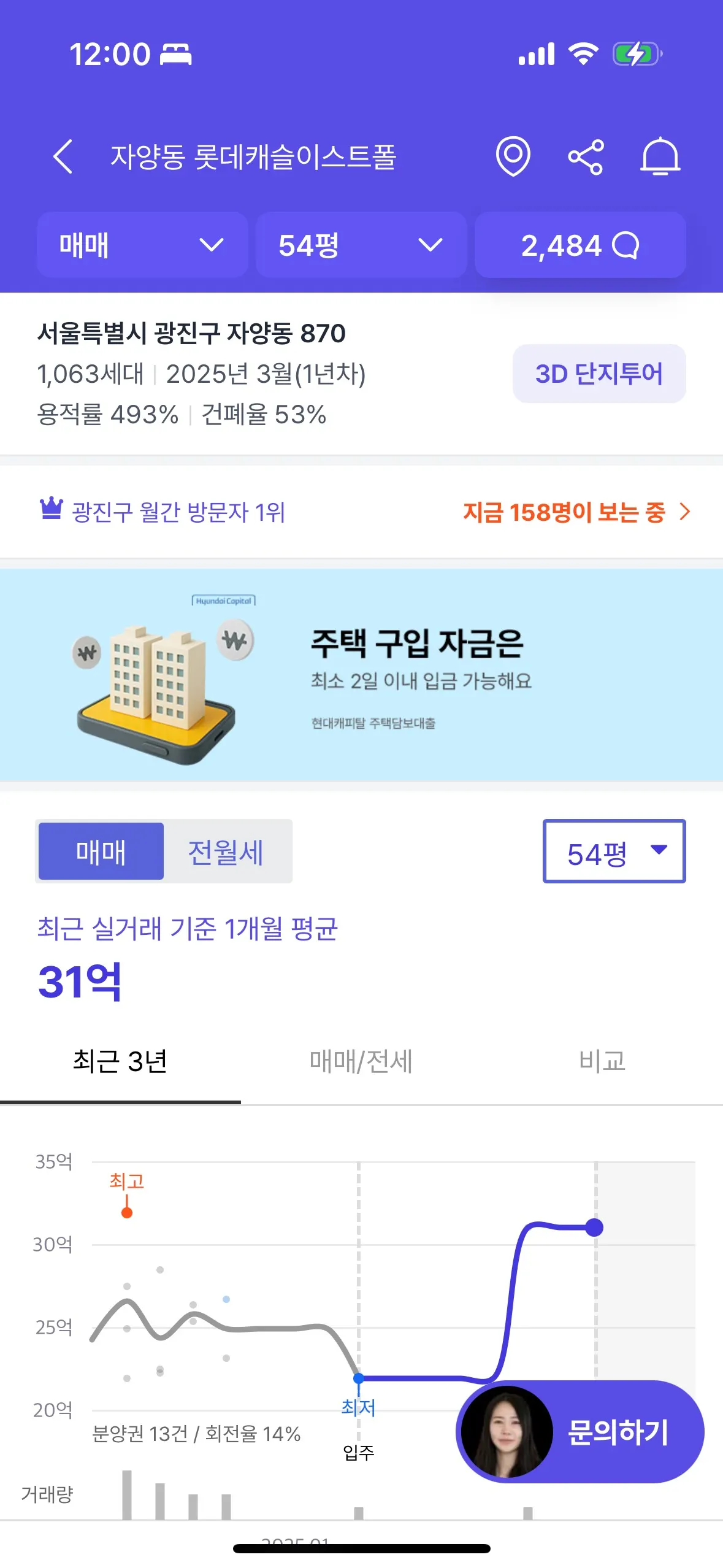
Task: Go back using the top-left arrow
Action: (x=63, y=156)
